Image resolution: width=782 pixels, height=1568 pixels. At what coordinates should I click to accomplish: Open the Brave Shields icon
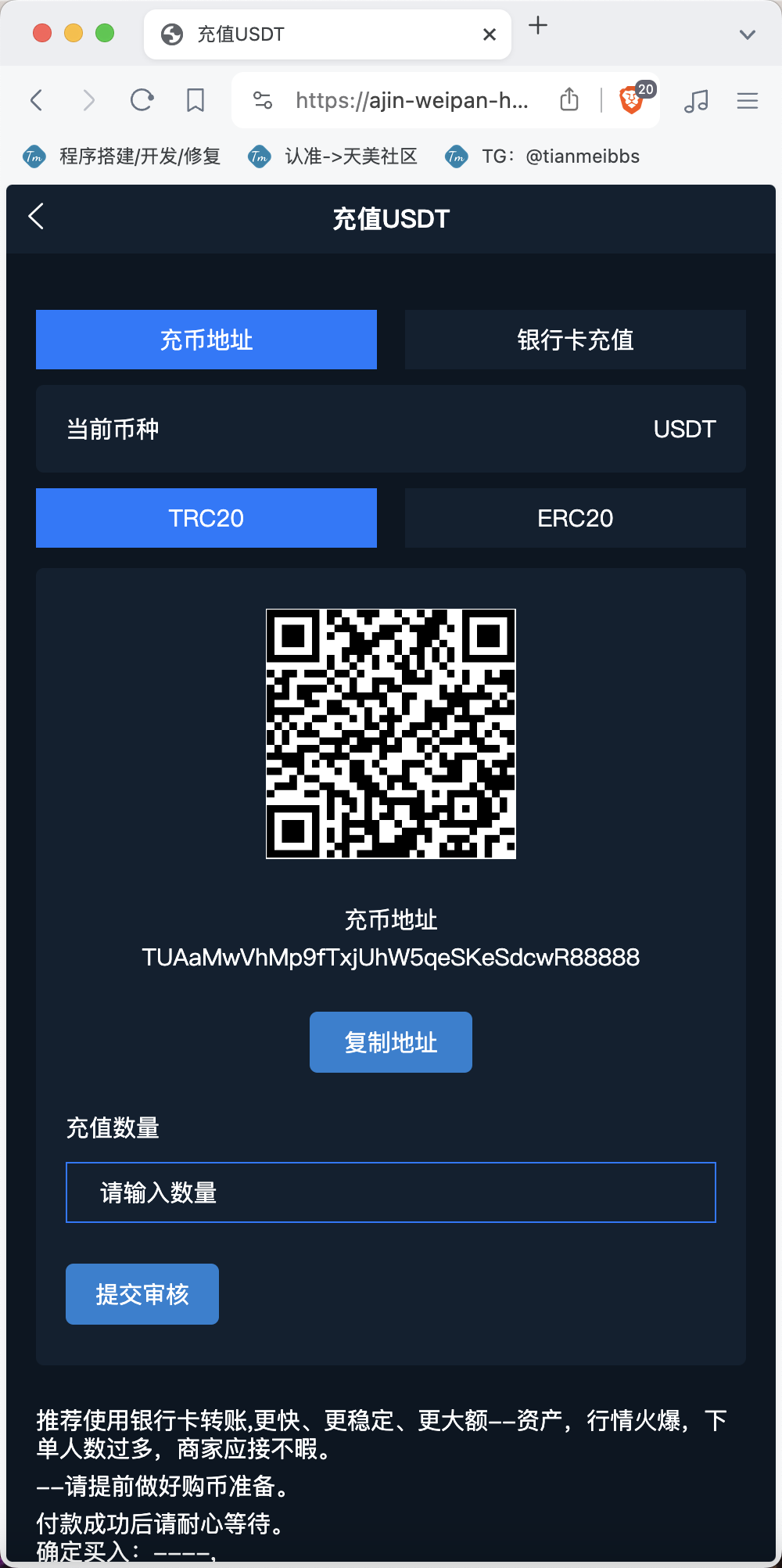[632, 100]
